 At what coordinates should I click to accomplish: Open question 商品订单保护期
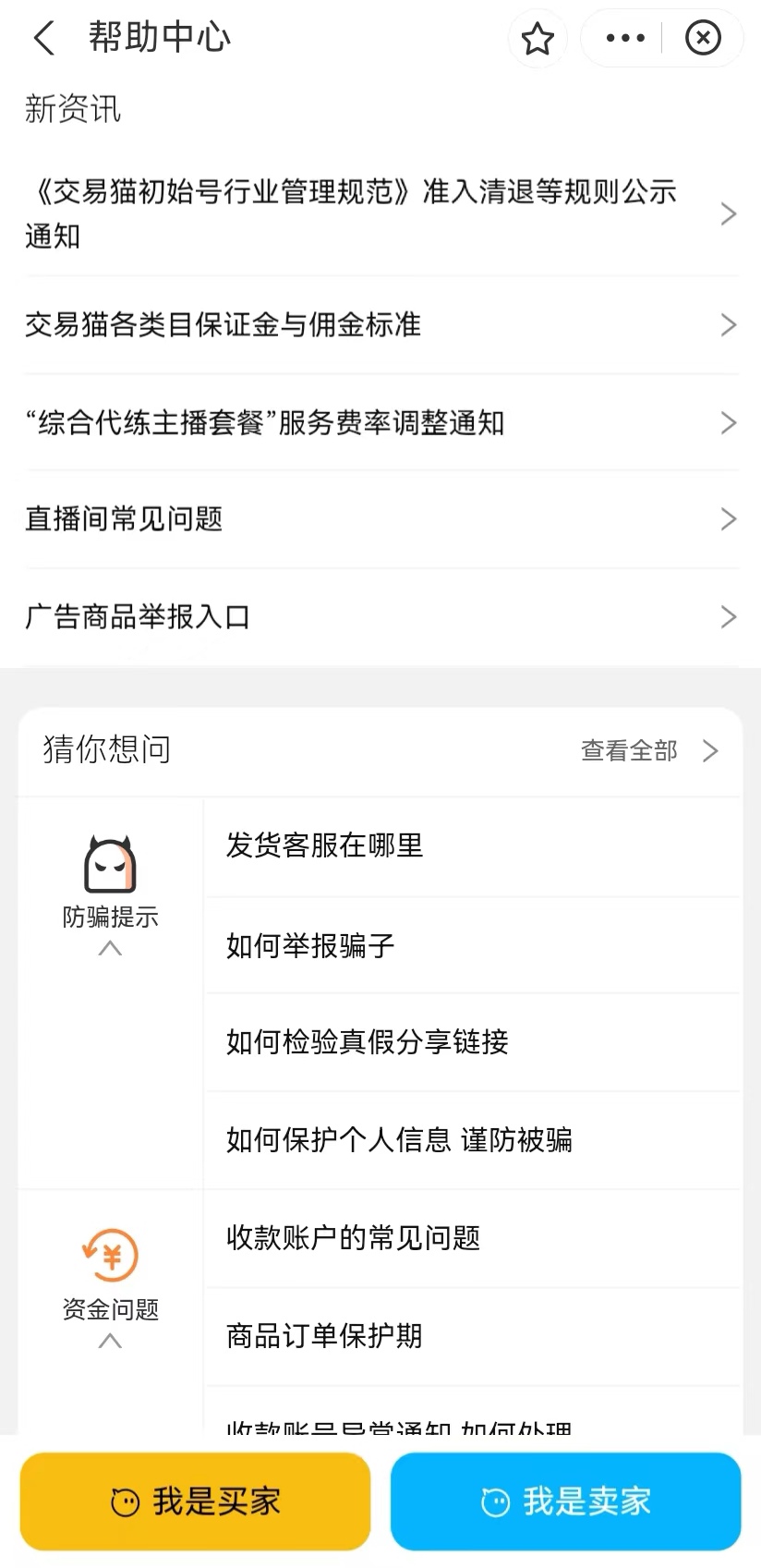pyautogui.click(x=471, y=1336)
